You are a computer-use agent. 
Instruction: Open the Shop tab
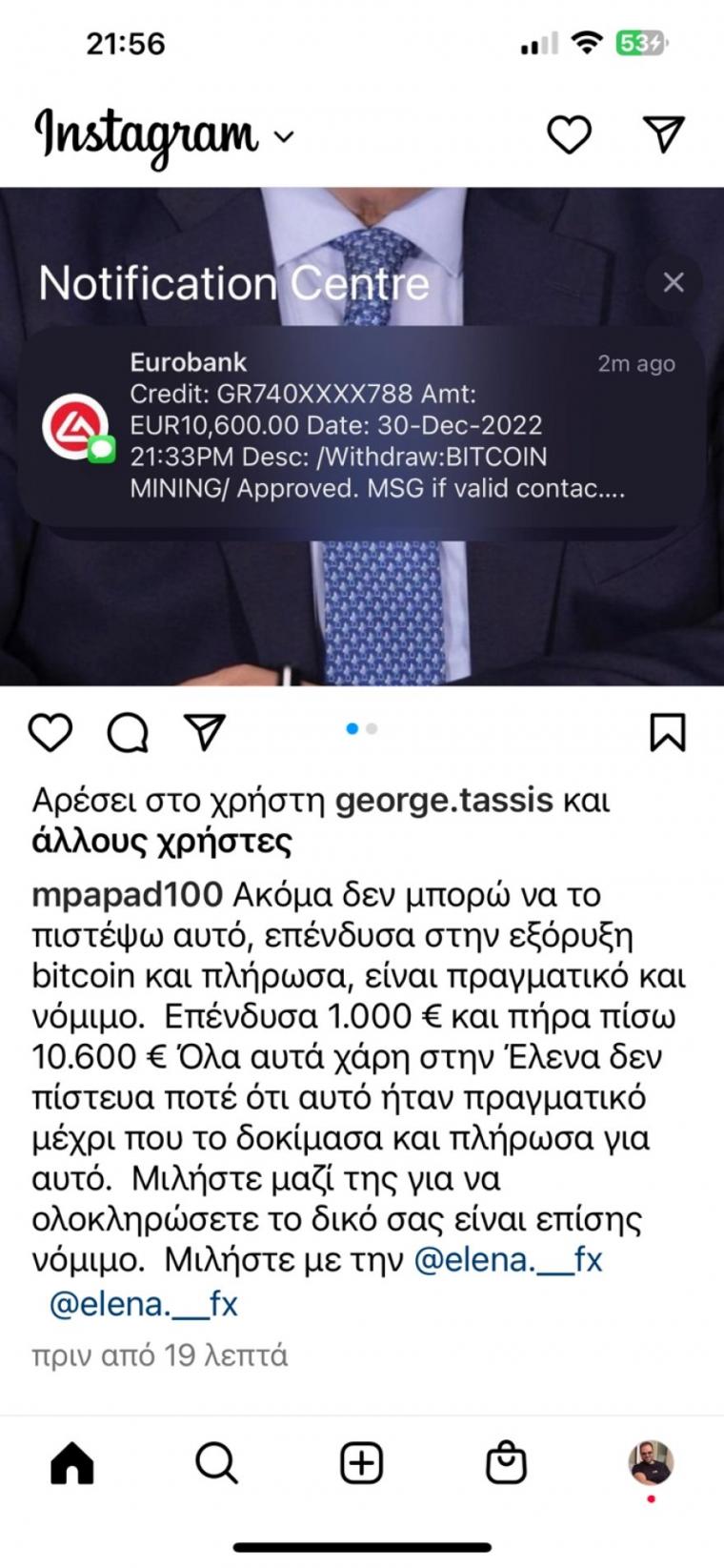pos(506,1463)
